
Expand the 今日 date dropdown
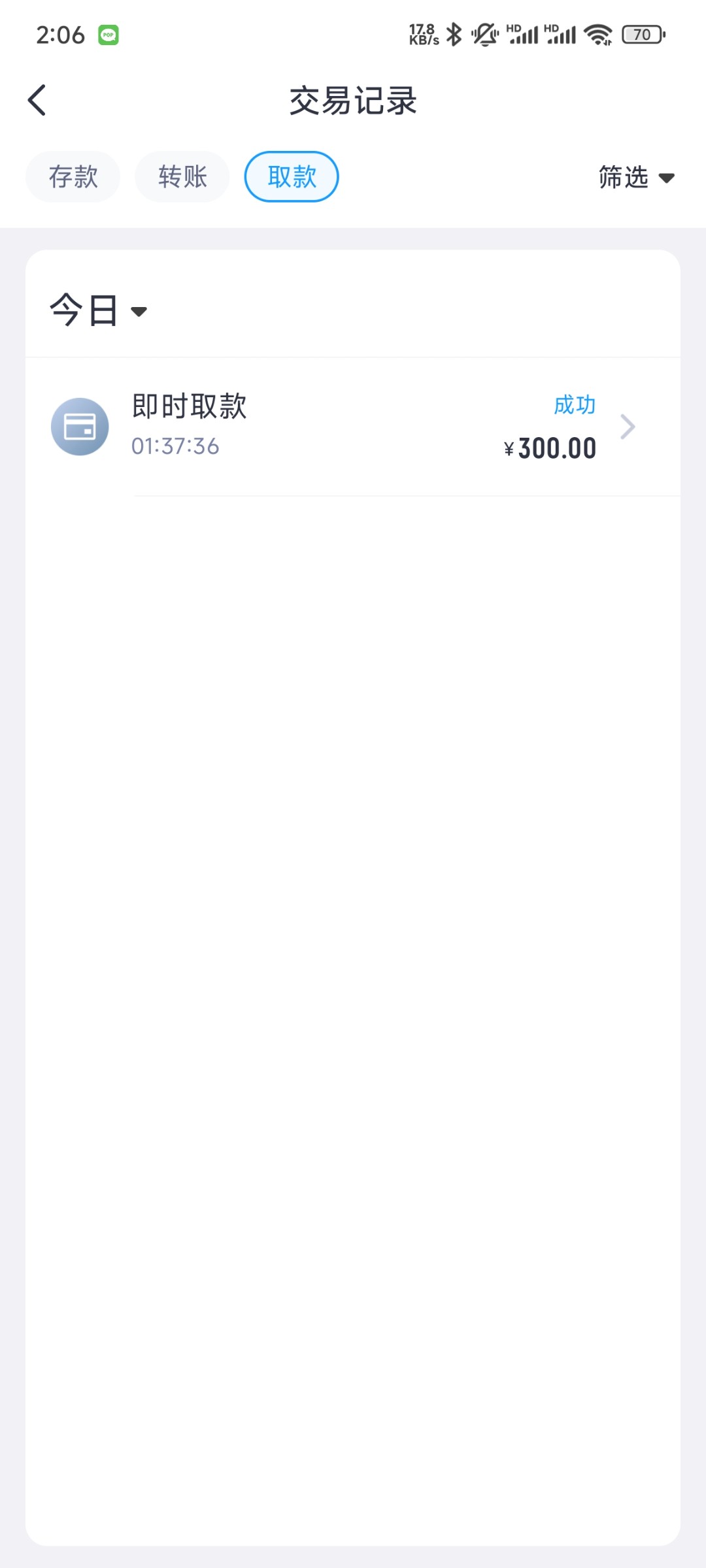(99, 310)
